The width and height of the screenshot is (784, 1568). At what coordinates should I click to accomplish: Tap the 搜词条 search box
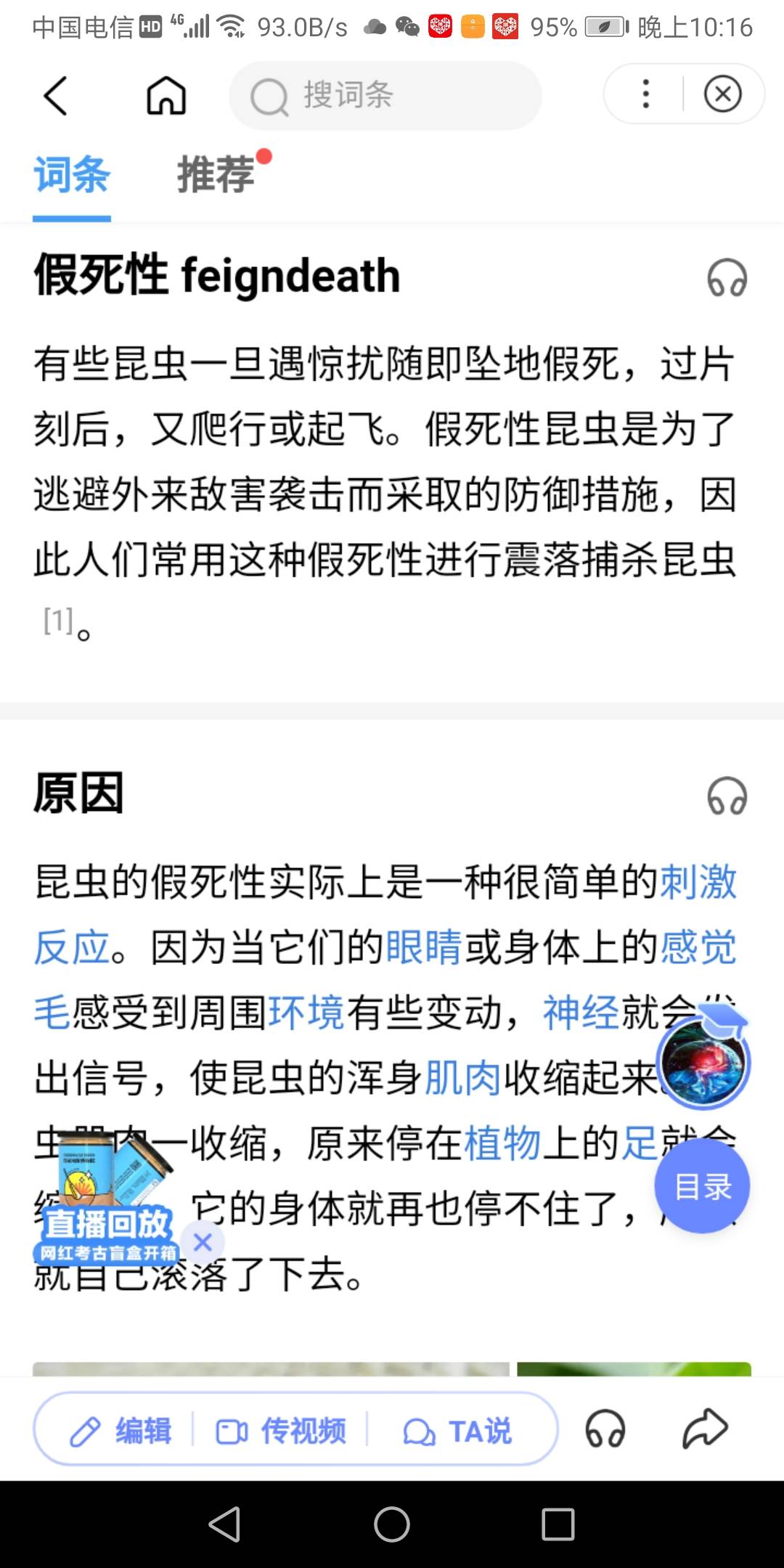click(x=385, y=95)
